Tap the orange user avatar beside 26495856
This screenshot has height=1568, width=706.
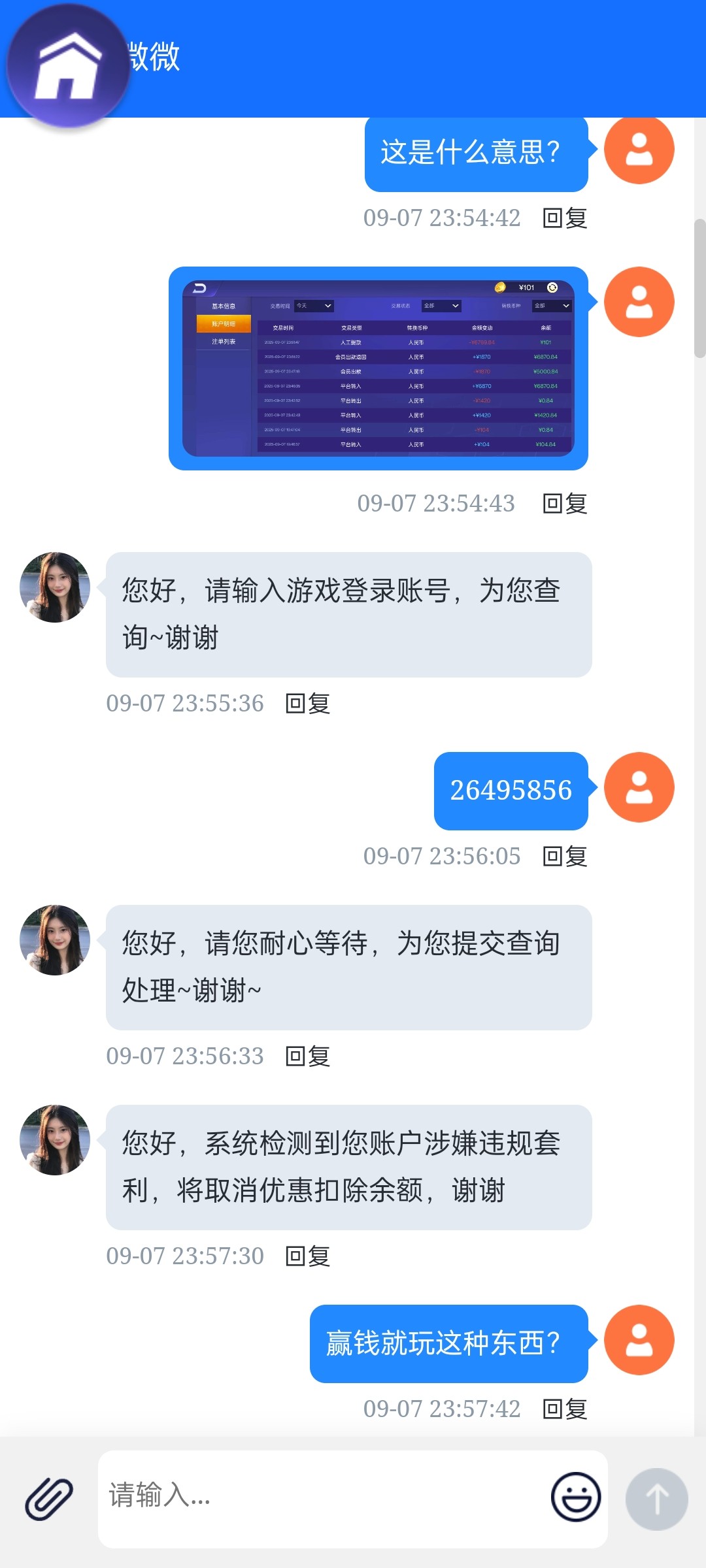[639, 787]
